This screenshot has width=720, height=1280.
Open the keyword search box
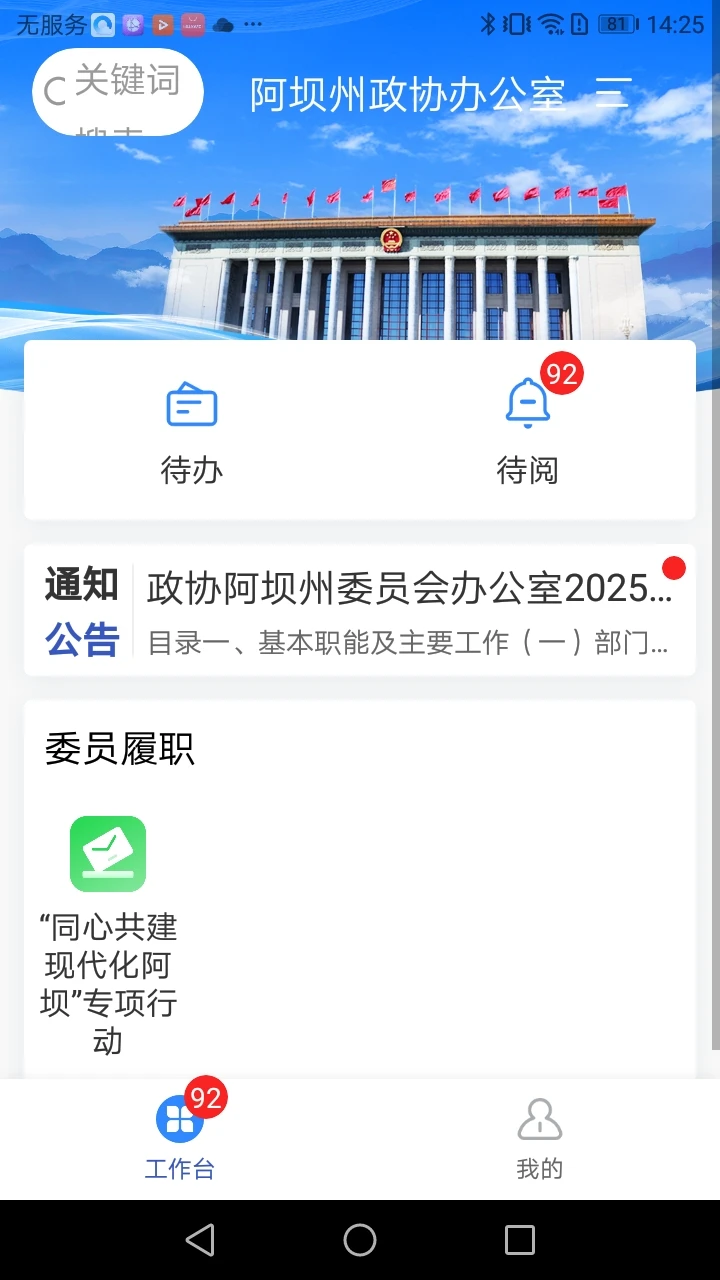point(119,92)
